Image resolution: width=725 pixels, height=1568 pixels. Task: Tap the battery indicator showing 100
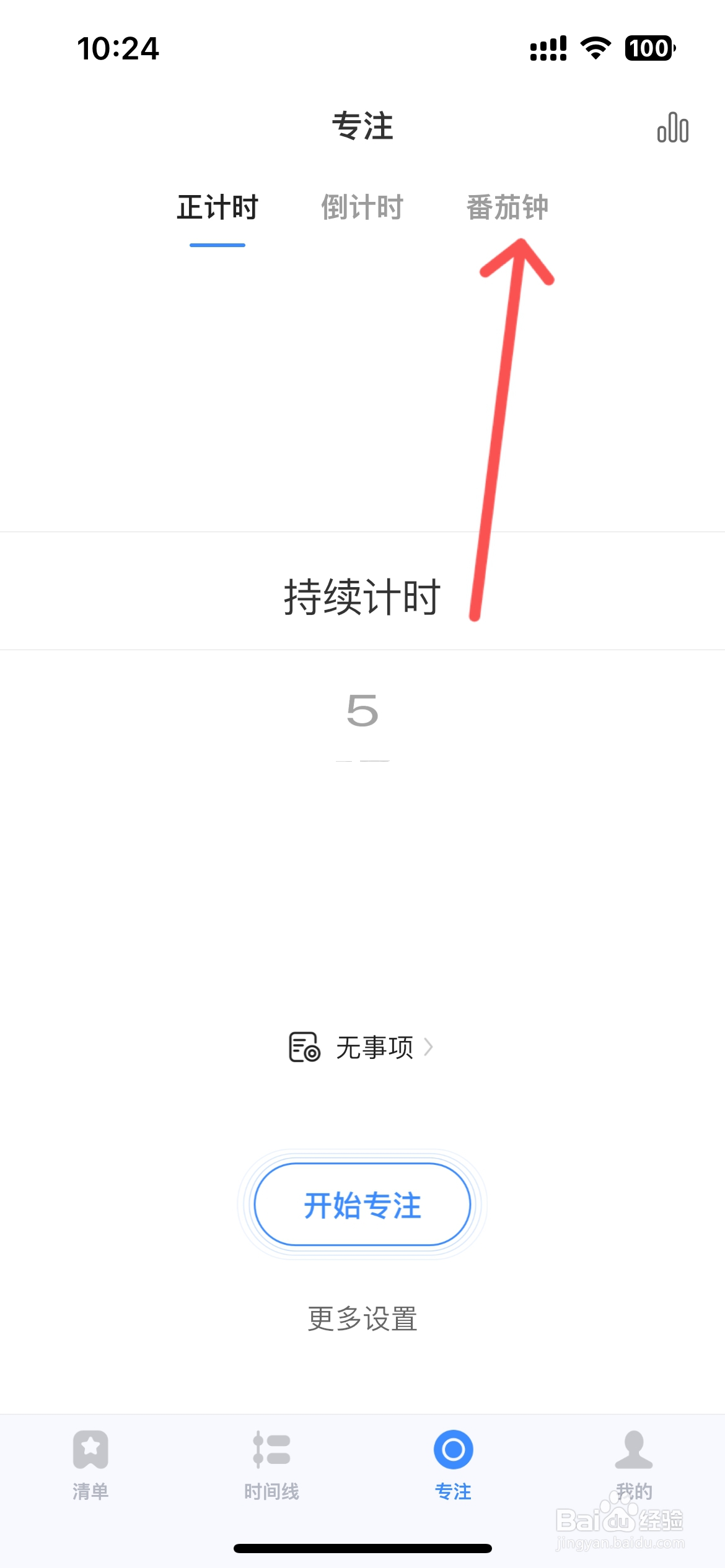click(x=648, y=48)
